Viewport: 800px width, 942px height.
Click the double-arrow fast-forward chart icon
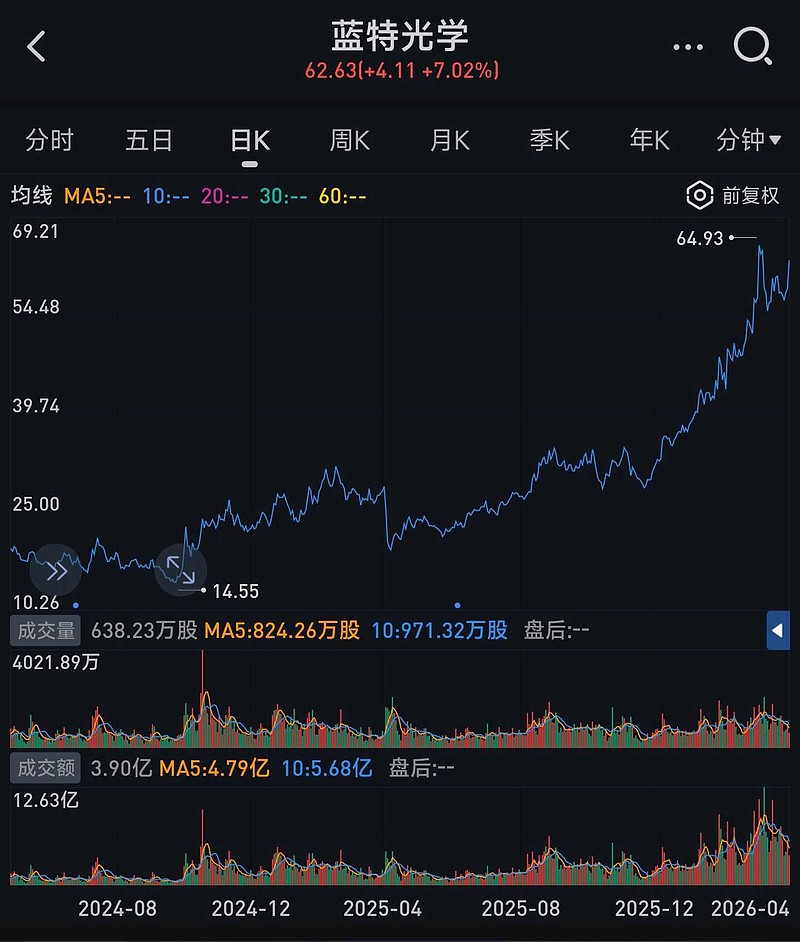(x=58, y=571)
